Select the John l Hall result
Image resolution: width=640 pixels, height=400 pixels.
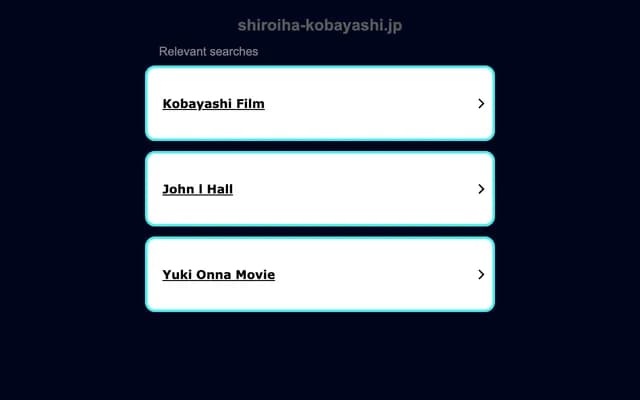[x=198, y=189]
